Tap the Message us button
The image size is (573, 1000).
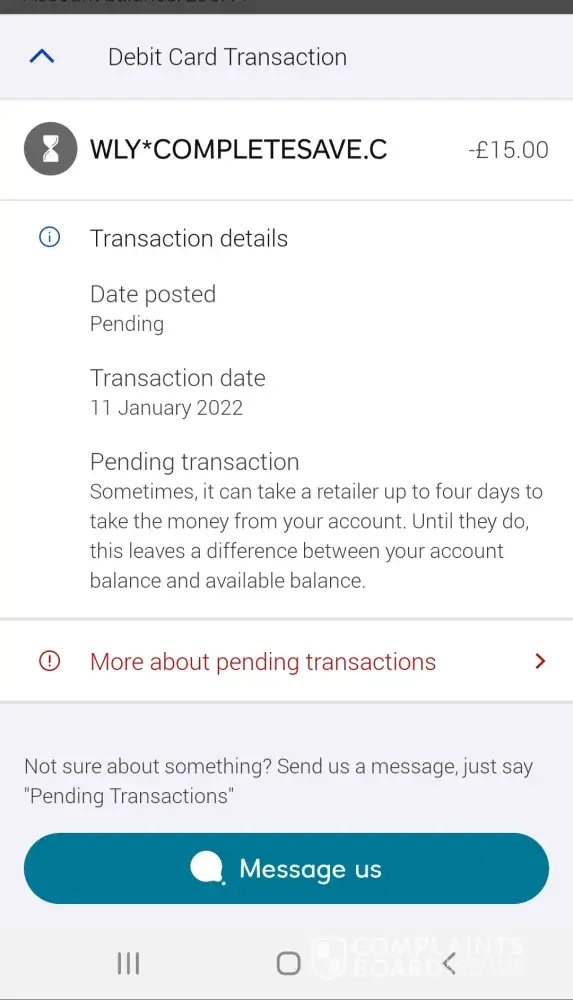pos(286,869)
